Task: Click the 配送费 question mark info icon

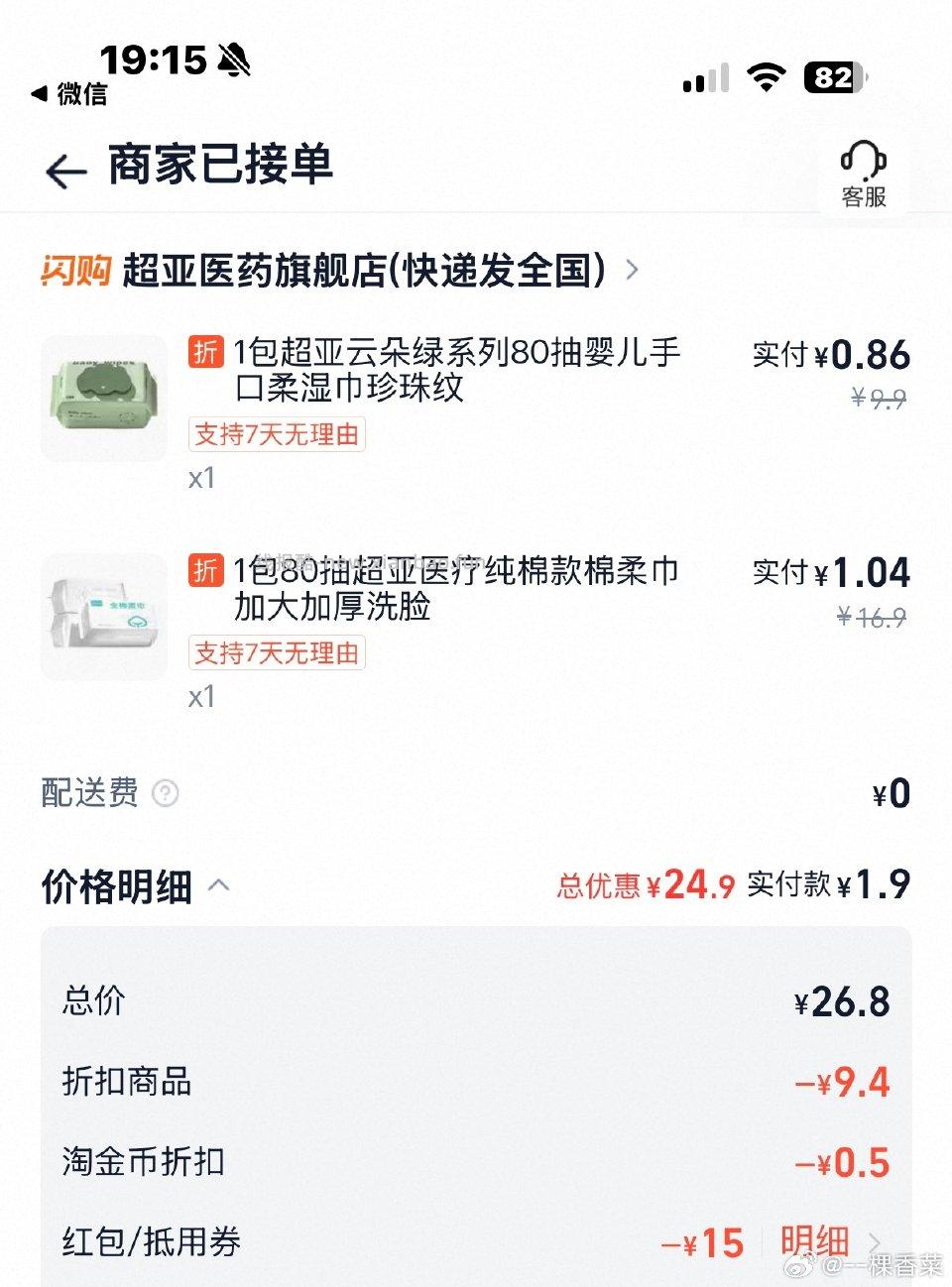Action: 165,793
